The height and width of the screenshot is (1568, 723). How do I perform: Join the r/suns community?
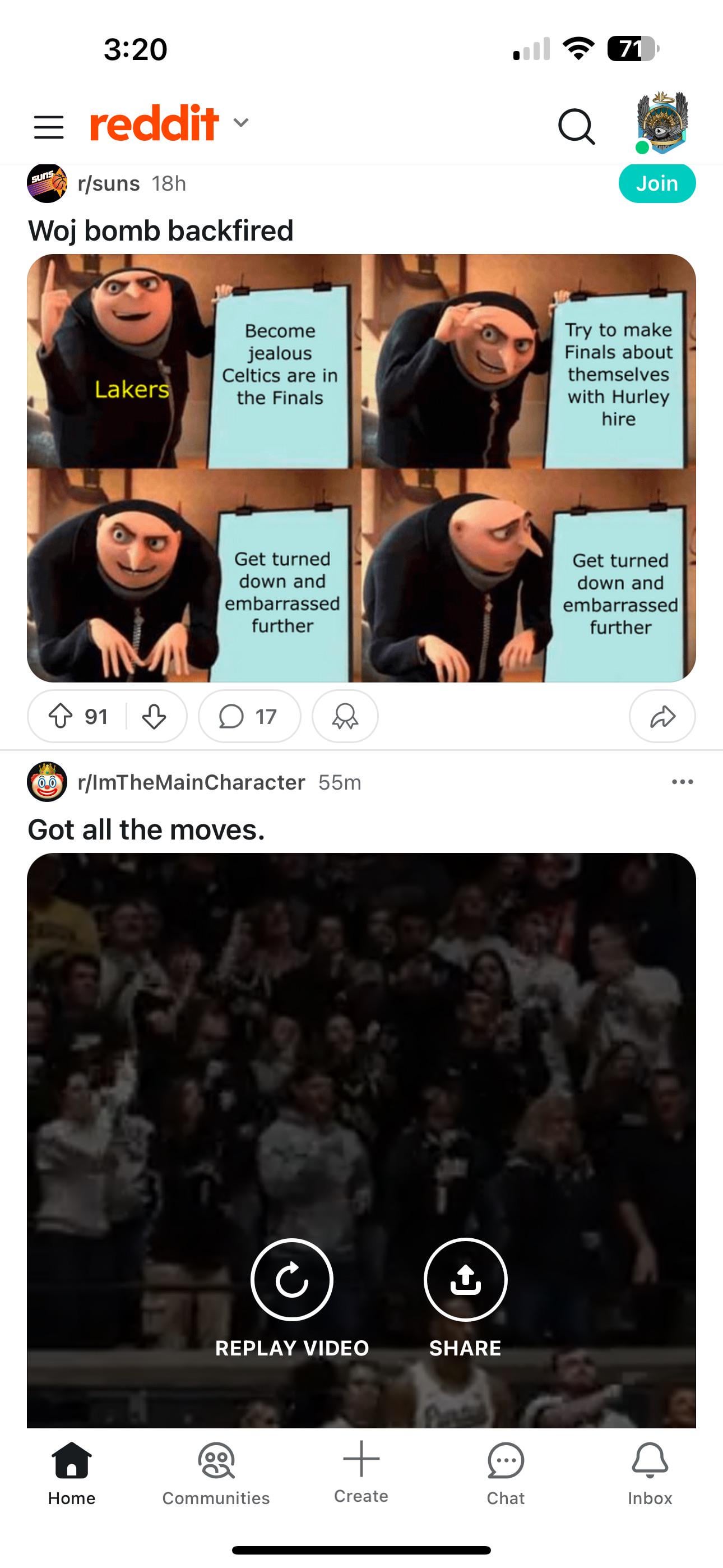657,183
